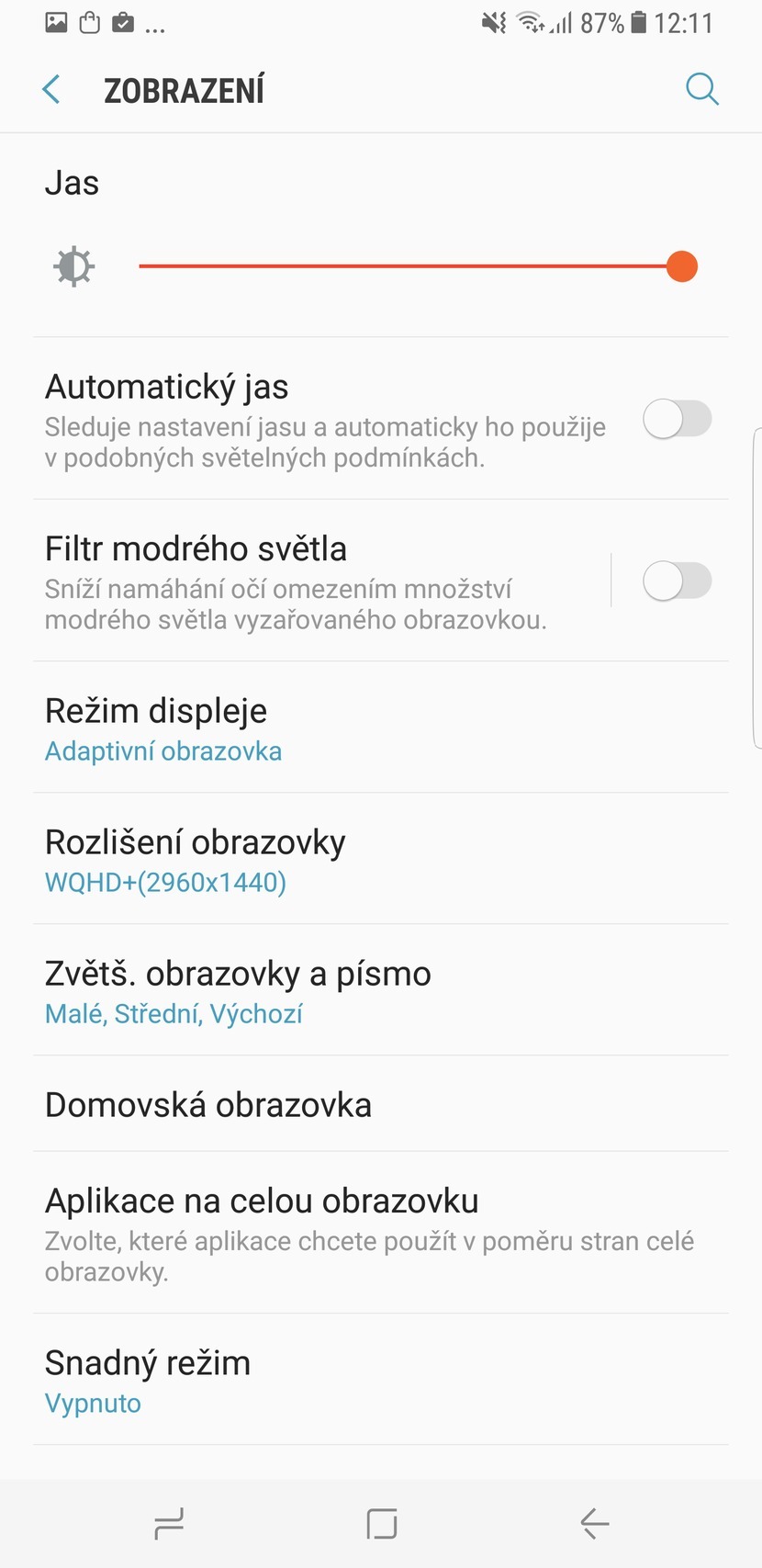Open search in display settings
The width and height of the screenshot is (762, 1568).
(x=702, y=89)
